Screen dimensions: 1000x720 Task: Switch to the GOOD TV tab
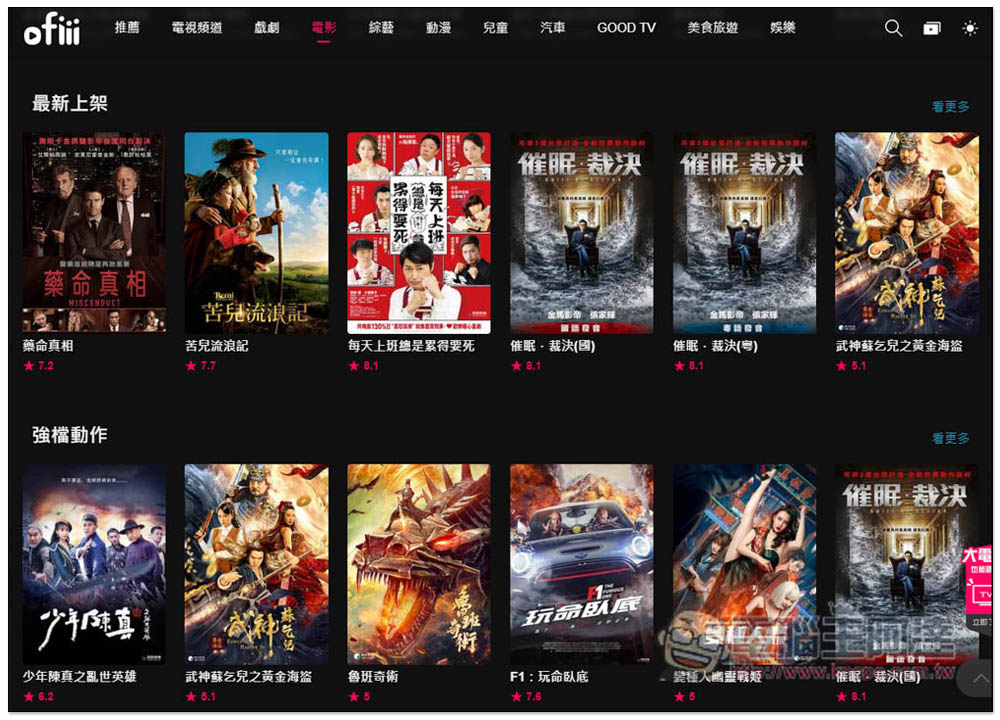point(626,28)
